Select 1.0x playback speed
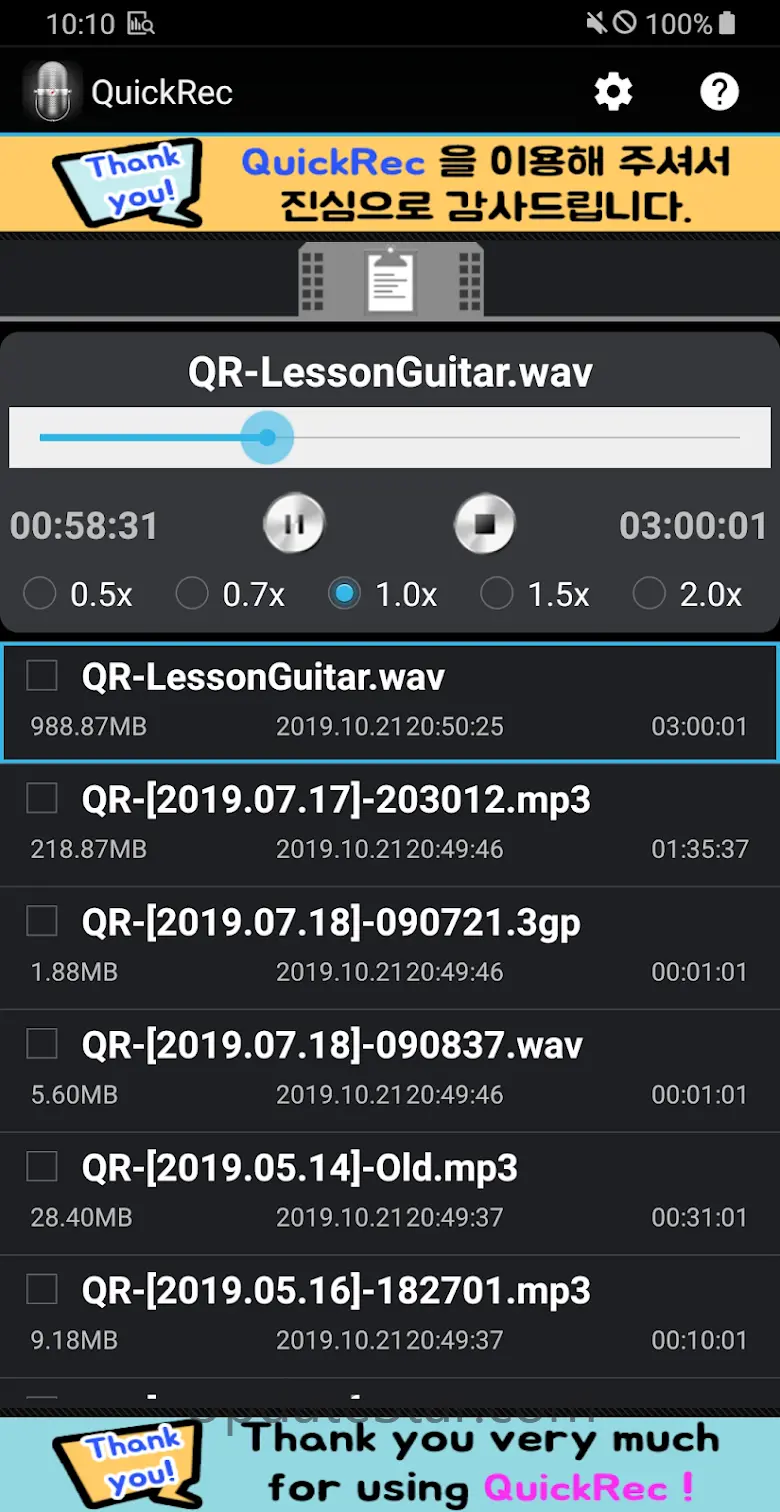 click(x=384, y=595)
